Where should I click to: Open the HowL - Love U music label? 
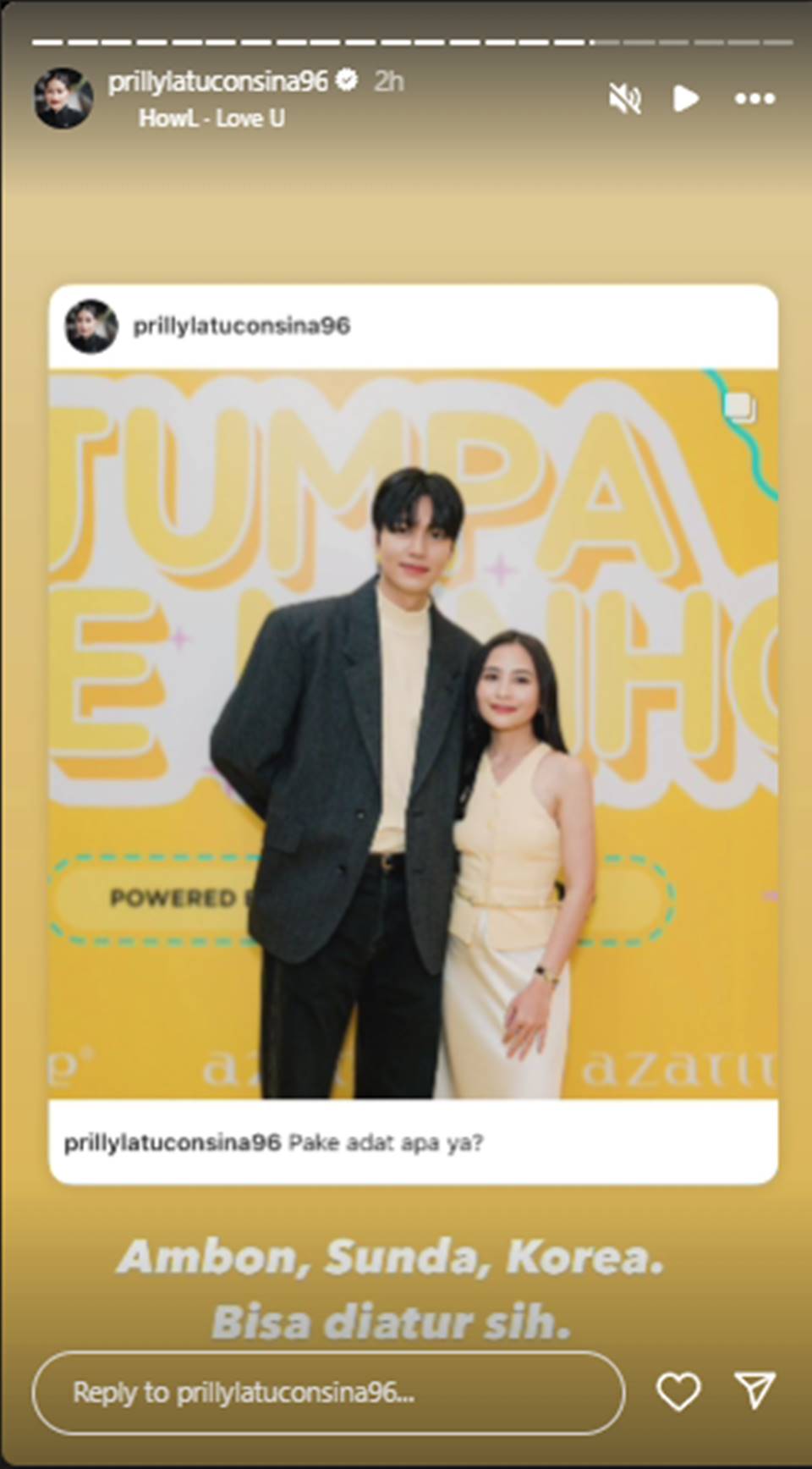tap(211, 118)
